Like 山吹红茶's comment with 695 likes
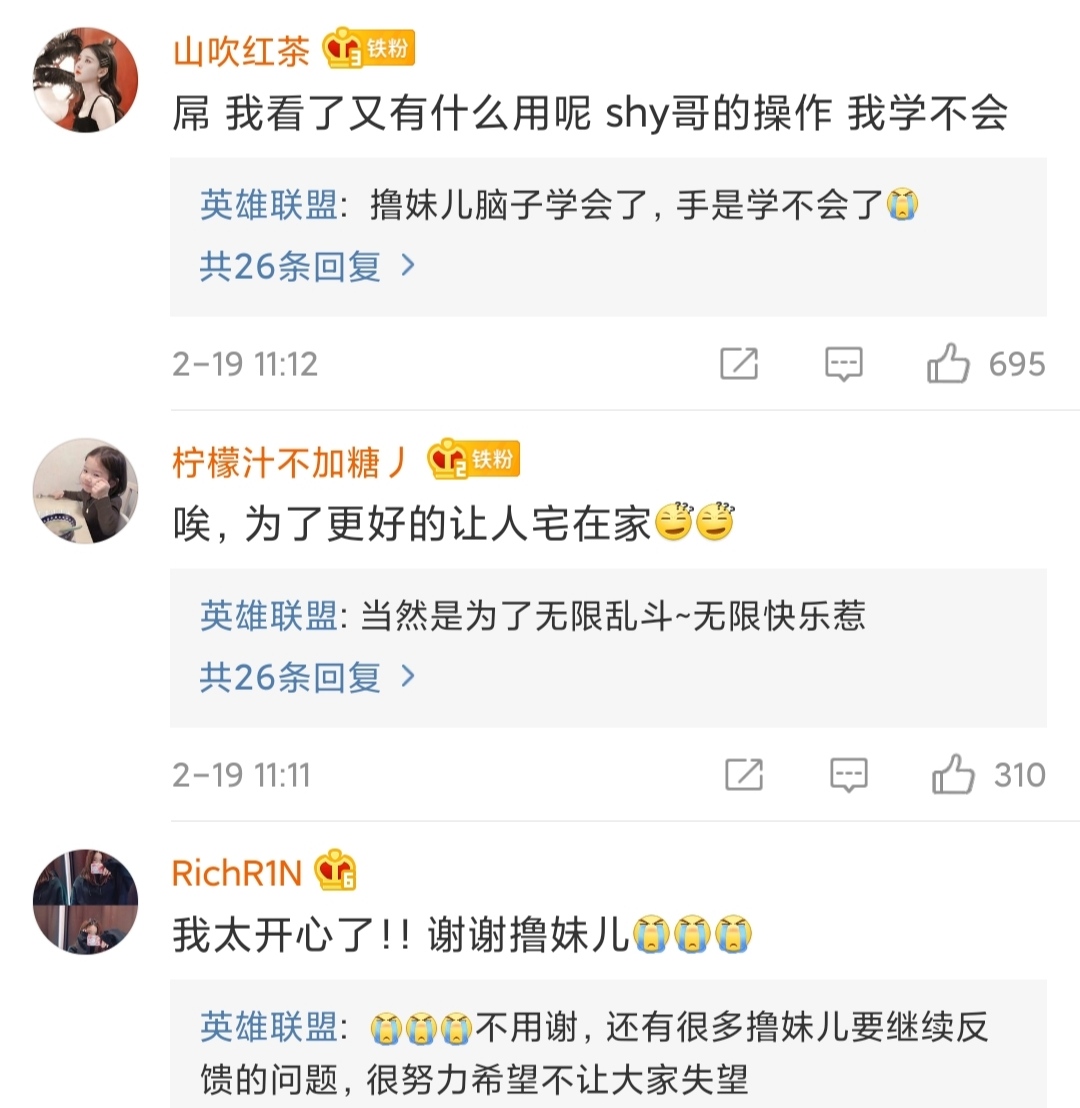 pos(948,364)
